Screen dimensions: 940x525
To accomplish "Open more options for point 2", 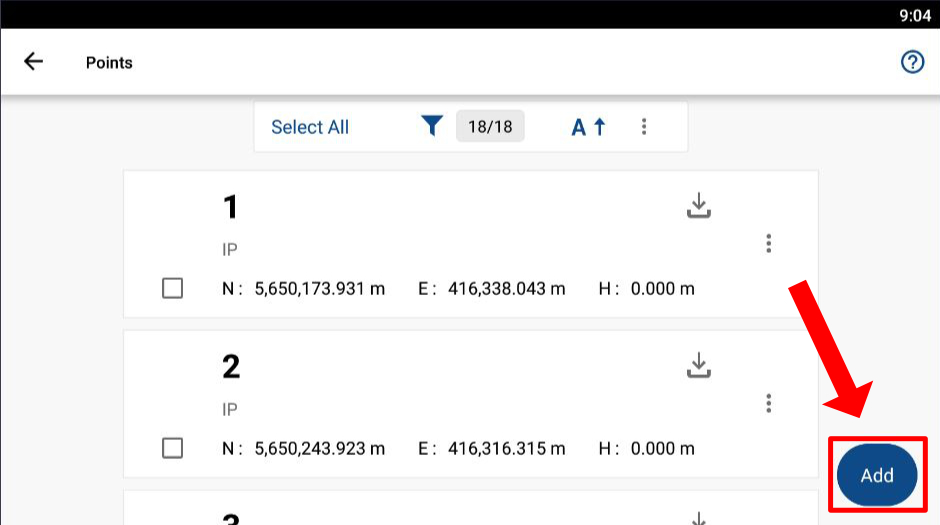I will pyautogui.click(x=768, y=403).
